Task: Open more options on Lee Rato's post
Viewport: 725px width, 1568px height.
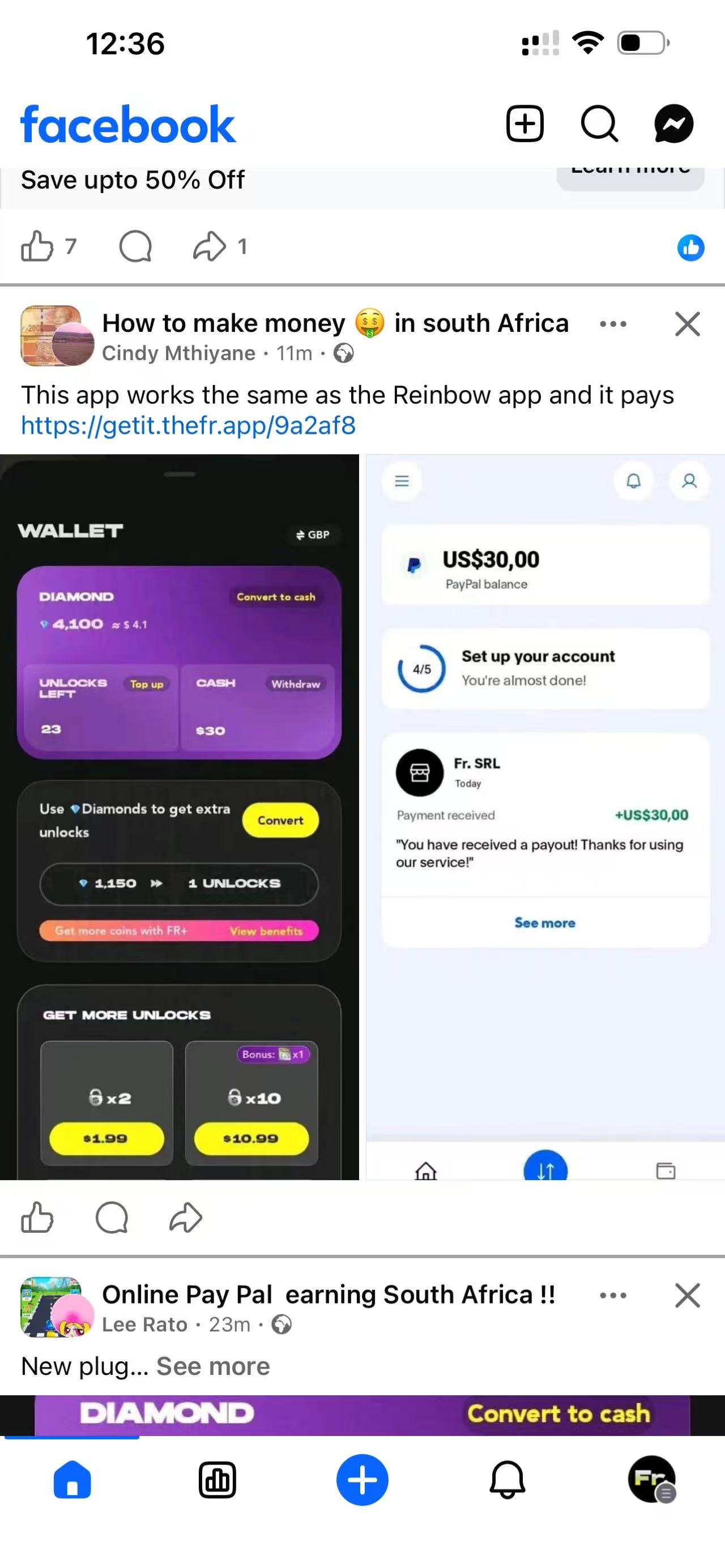Action: coord(613,1295)
